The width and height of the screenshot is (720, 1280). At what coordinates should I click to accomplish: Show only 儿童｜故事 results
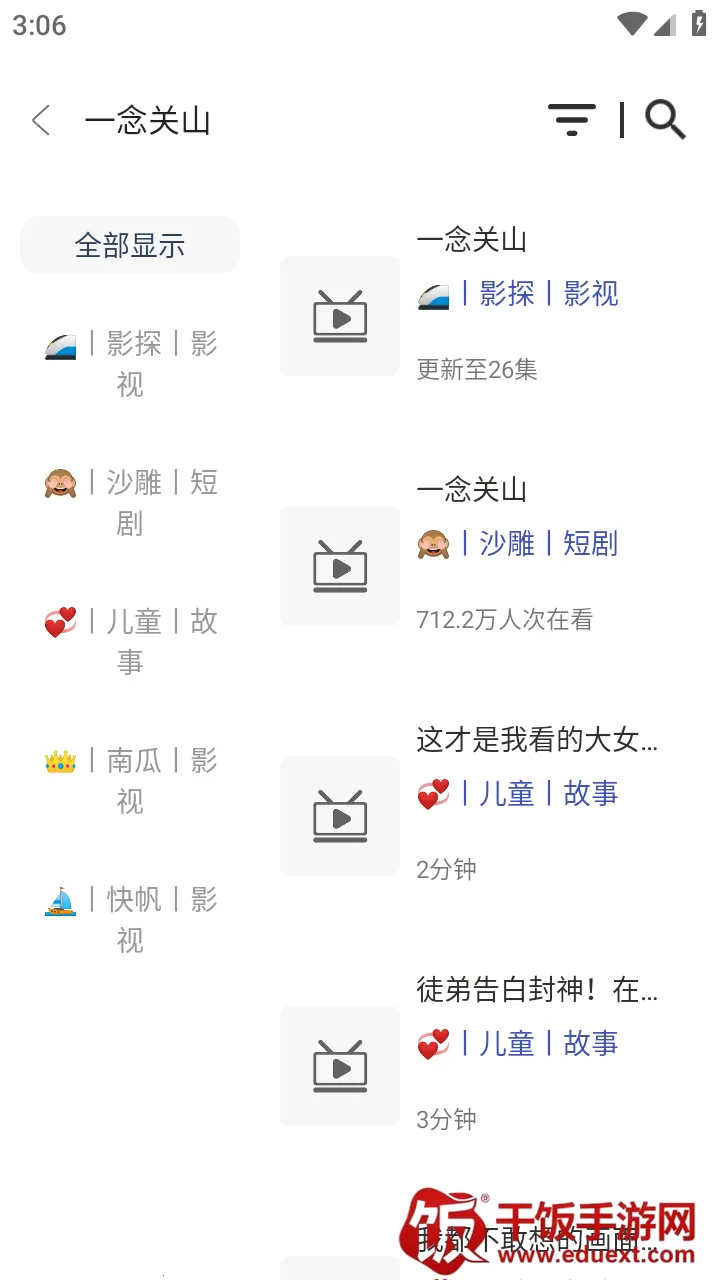click(x=130, y=642)
